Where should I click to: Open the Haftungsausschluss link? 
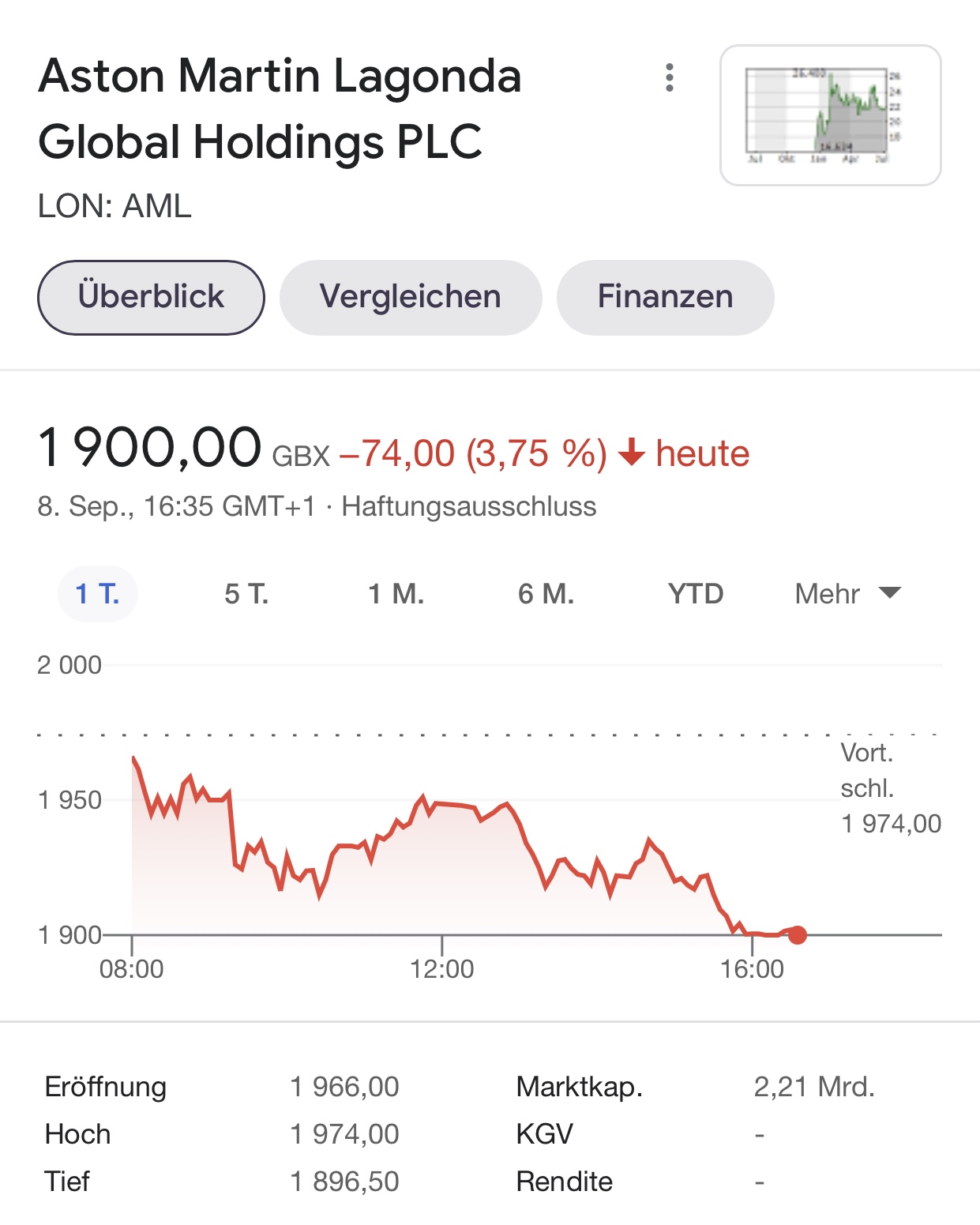[x=468, y=506]
